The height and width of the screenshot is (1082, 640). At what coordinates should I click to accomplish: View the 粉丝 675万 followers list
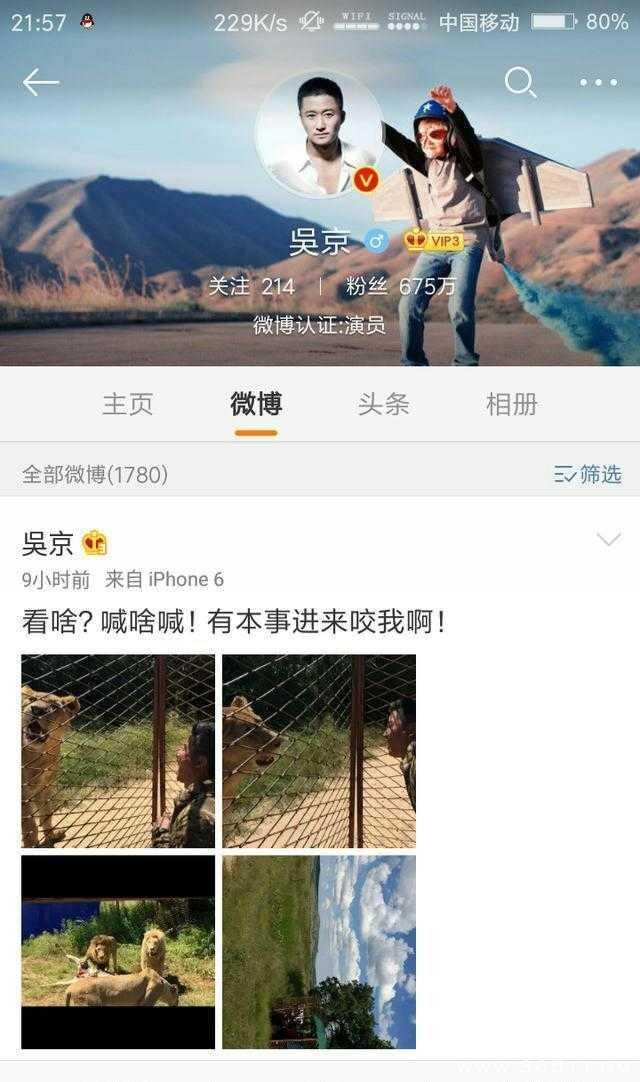point(400,287)
